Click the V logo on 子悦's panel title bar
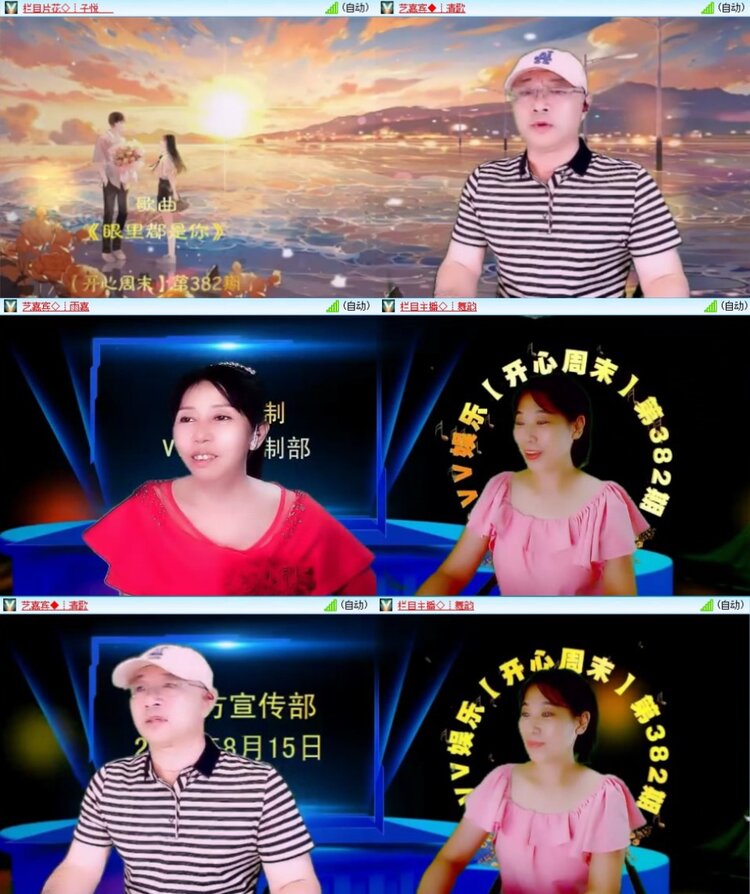This screenshot has width=750, height=894. [x=10, y=9]
